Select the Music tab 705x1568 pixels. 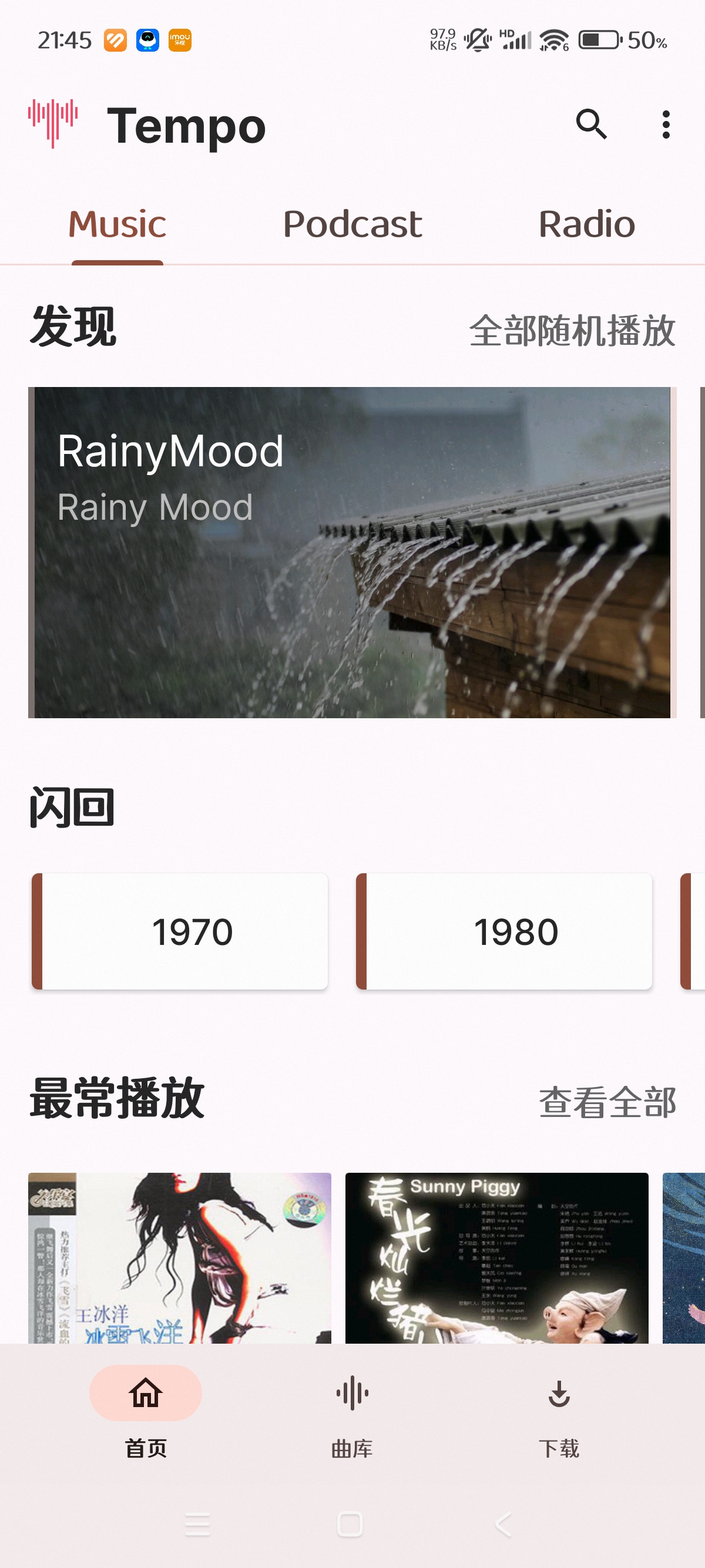point(117,224)
